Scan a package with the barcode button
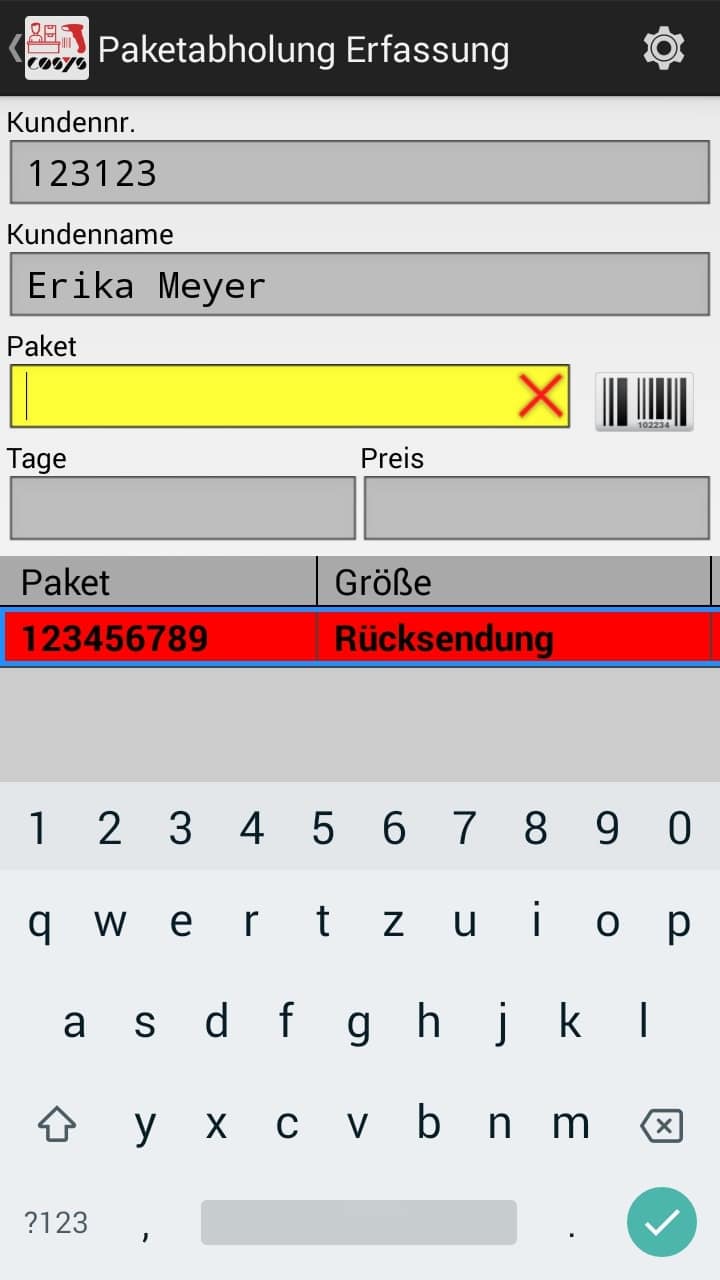 (644, 401)
